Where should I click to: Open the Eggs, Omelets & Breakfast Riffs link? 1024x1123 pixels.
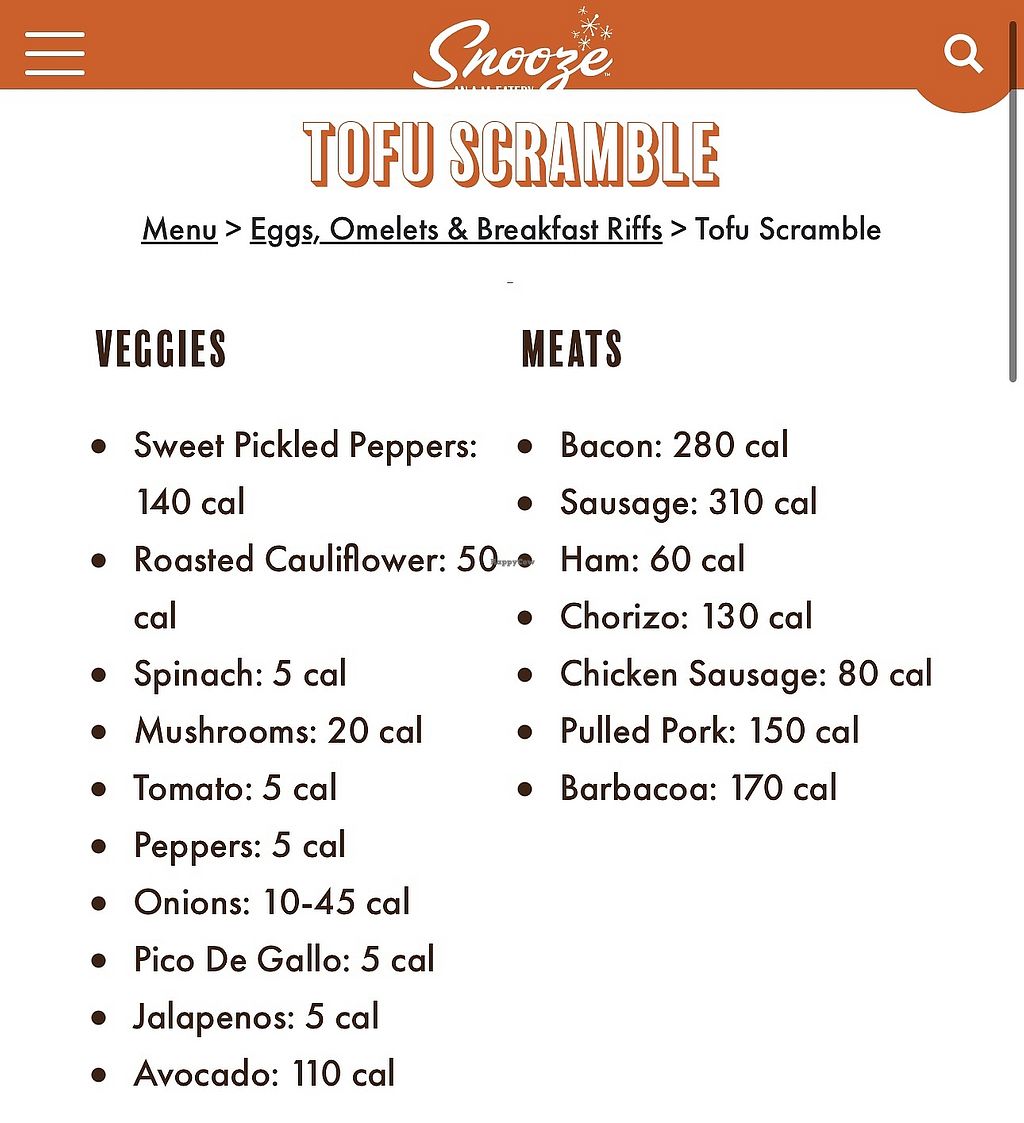(x=455, y=229)
